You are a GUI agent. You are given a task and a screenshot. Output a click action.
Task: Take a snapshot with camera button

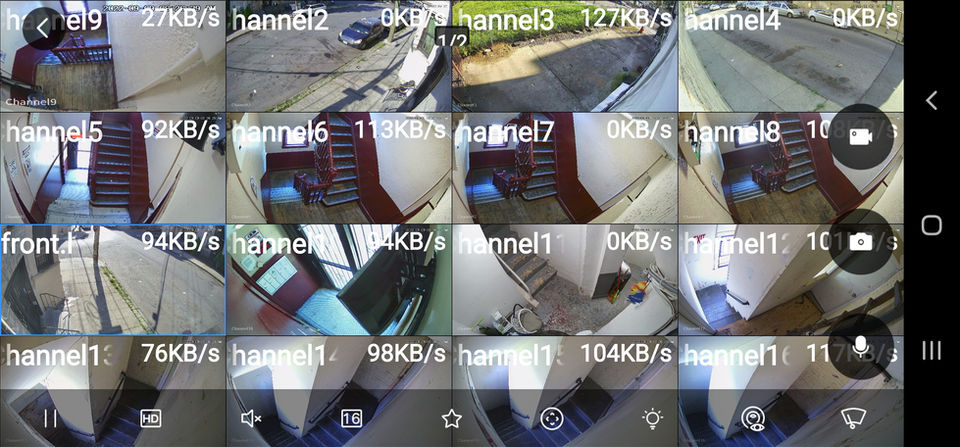[x=860, y=241]
